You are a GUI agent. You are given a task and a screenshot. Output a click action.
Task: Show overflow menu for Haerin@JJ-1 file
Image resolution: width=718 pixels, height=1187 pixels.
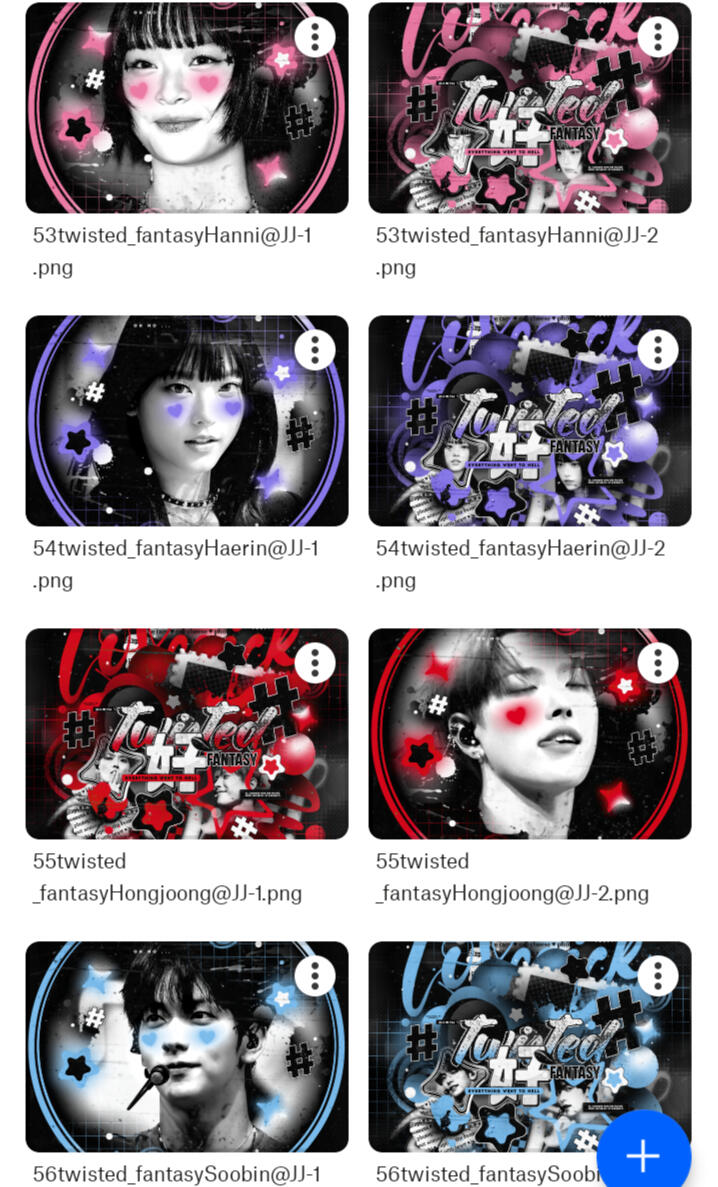click(315, 350)
